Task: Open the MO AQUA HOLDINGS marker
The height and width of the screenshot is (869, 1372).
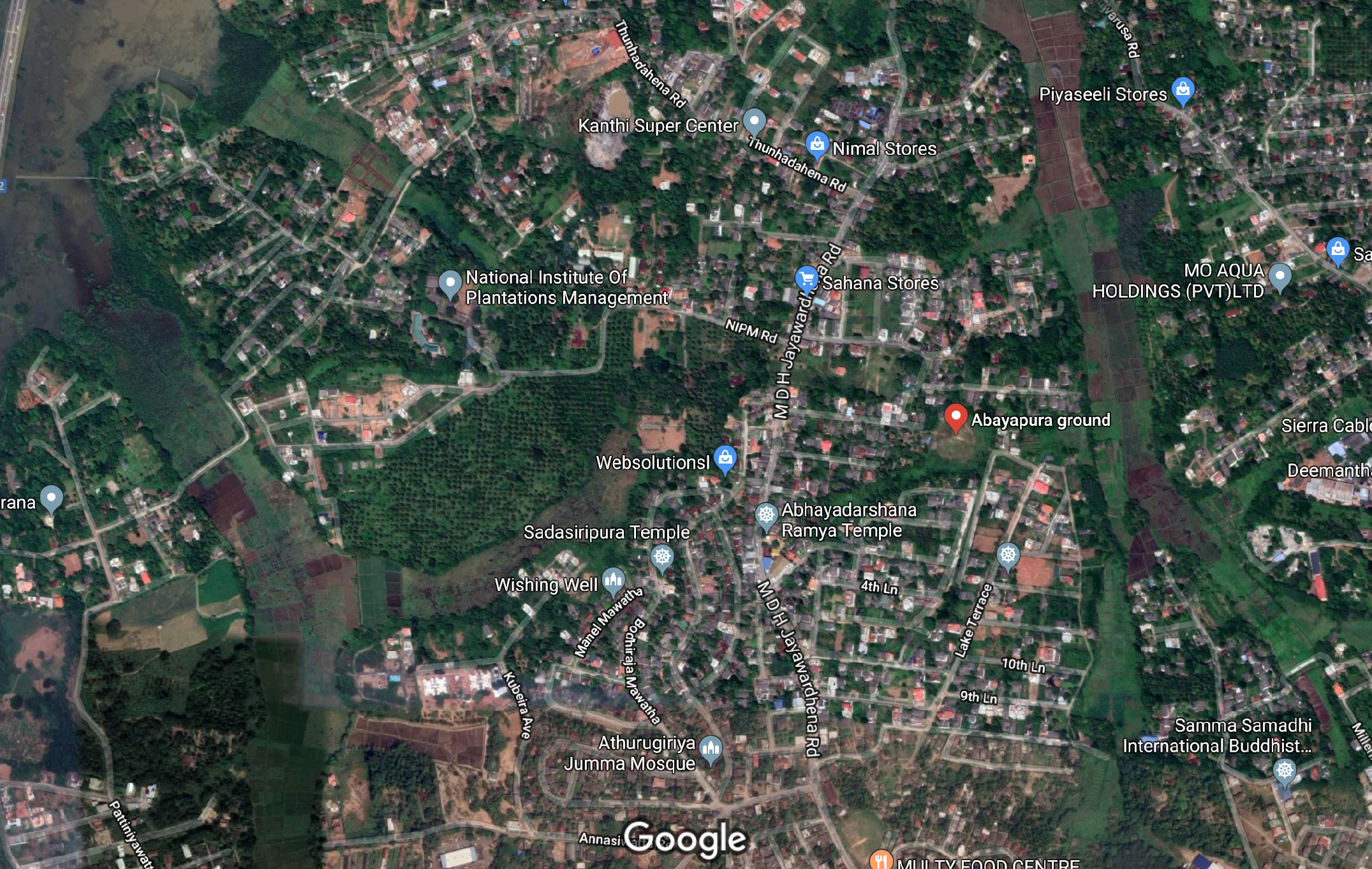Action: pos(1280,277)
